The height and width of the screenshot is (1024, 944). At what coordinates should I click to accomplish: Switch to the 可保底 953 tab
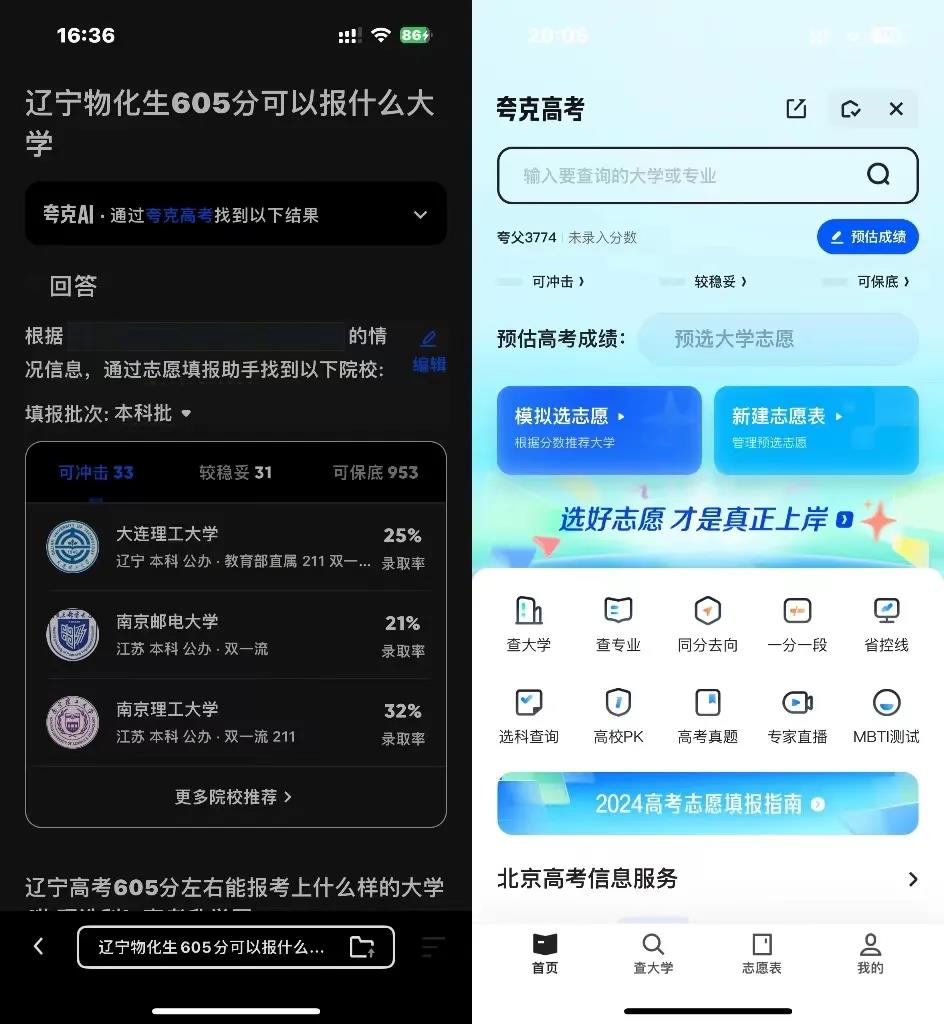[x=375, y=471]
